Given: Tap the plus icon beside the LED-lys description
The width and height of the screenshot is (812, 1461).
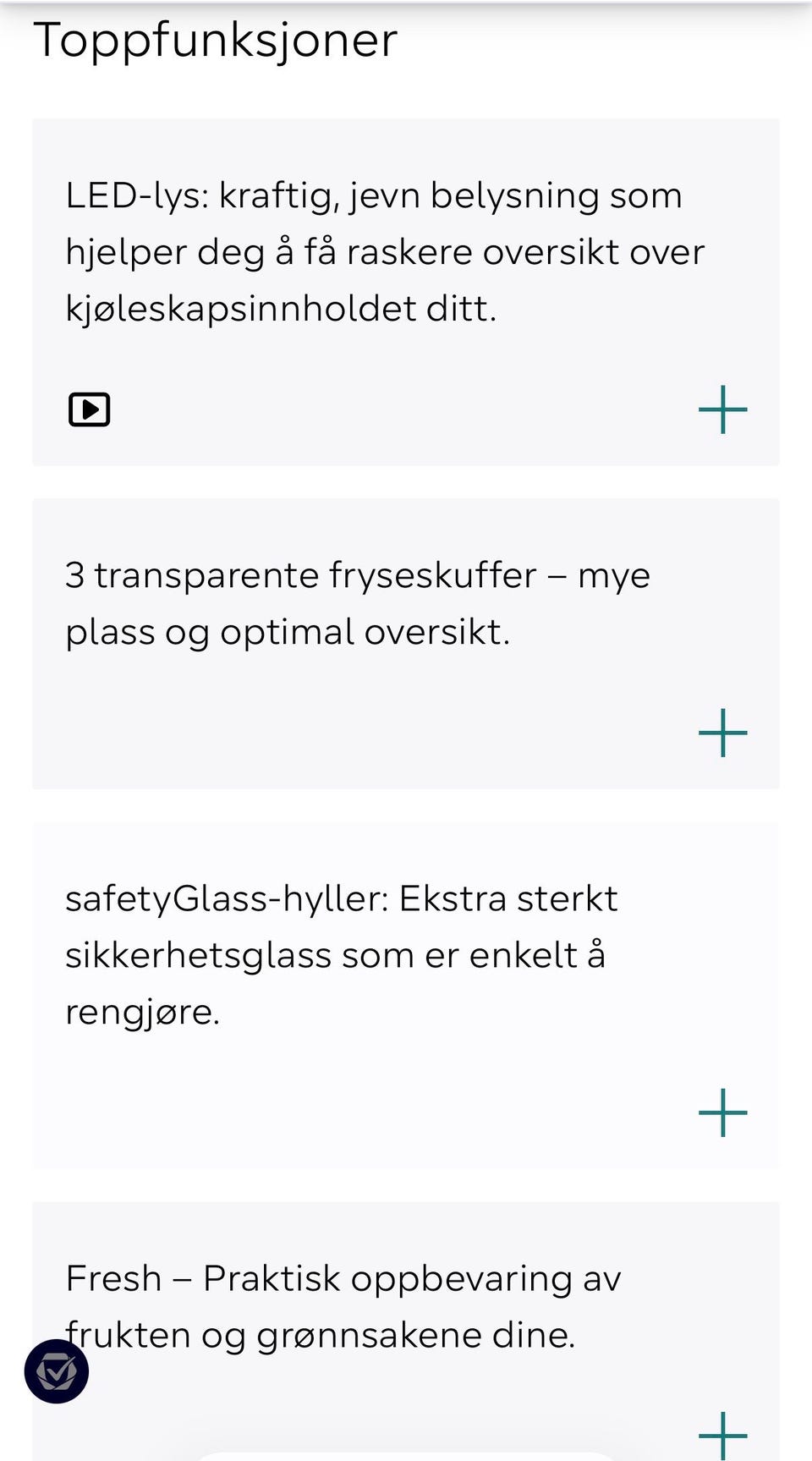Looking at the screenshot, I should point(722,409).
